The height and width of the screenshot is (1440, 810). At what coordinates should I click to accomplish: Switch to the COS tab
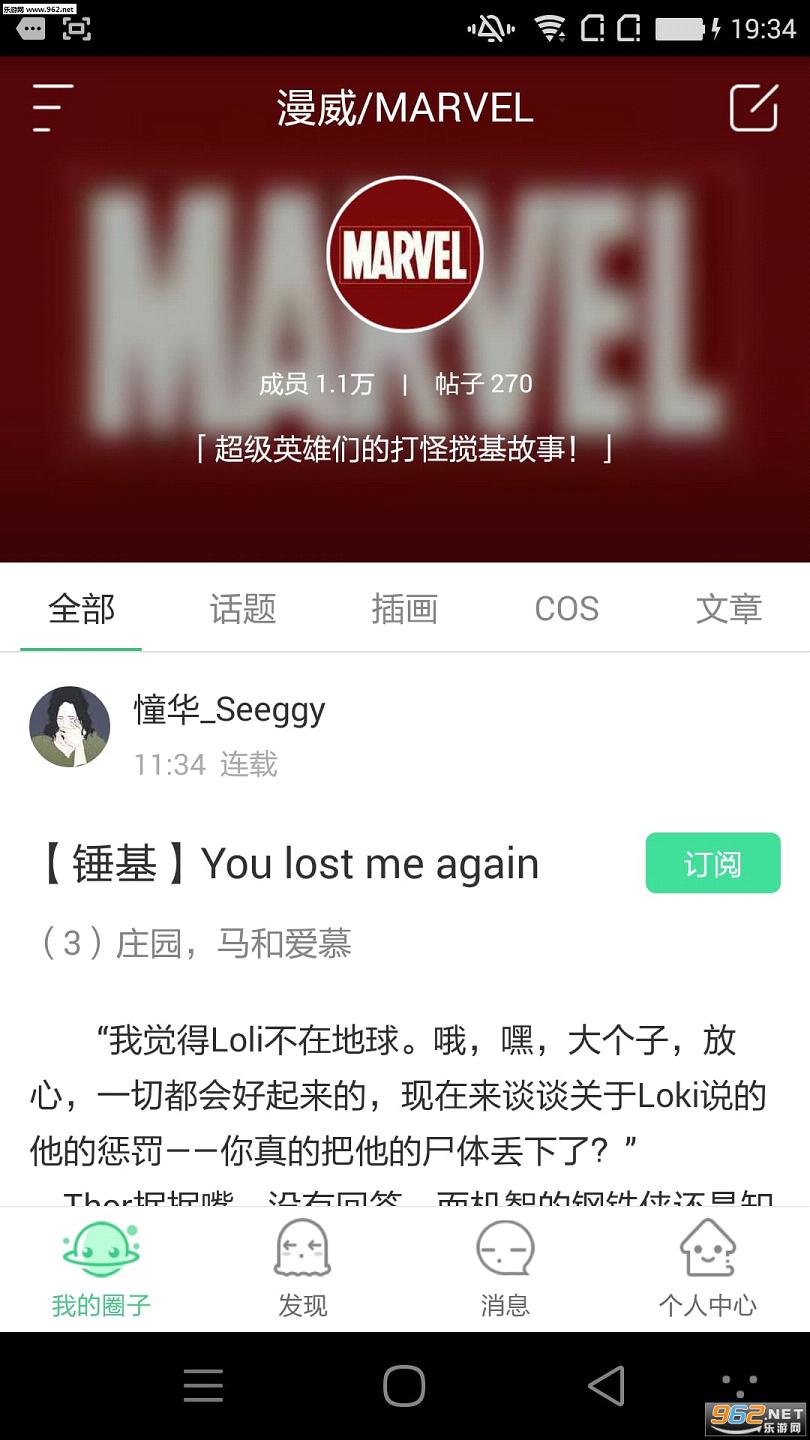[566, 608]
